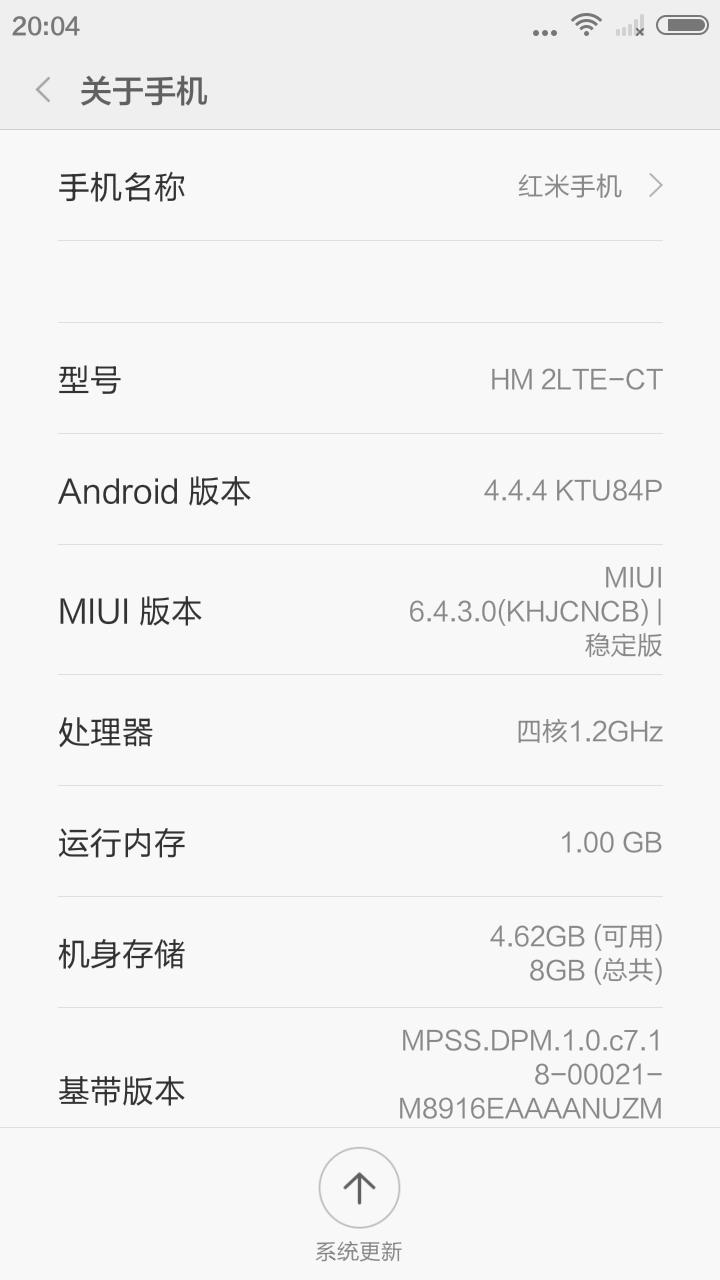
Task: Tap the back arrow to exit About phone
Action: coord(42,90)
